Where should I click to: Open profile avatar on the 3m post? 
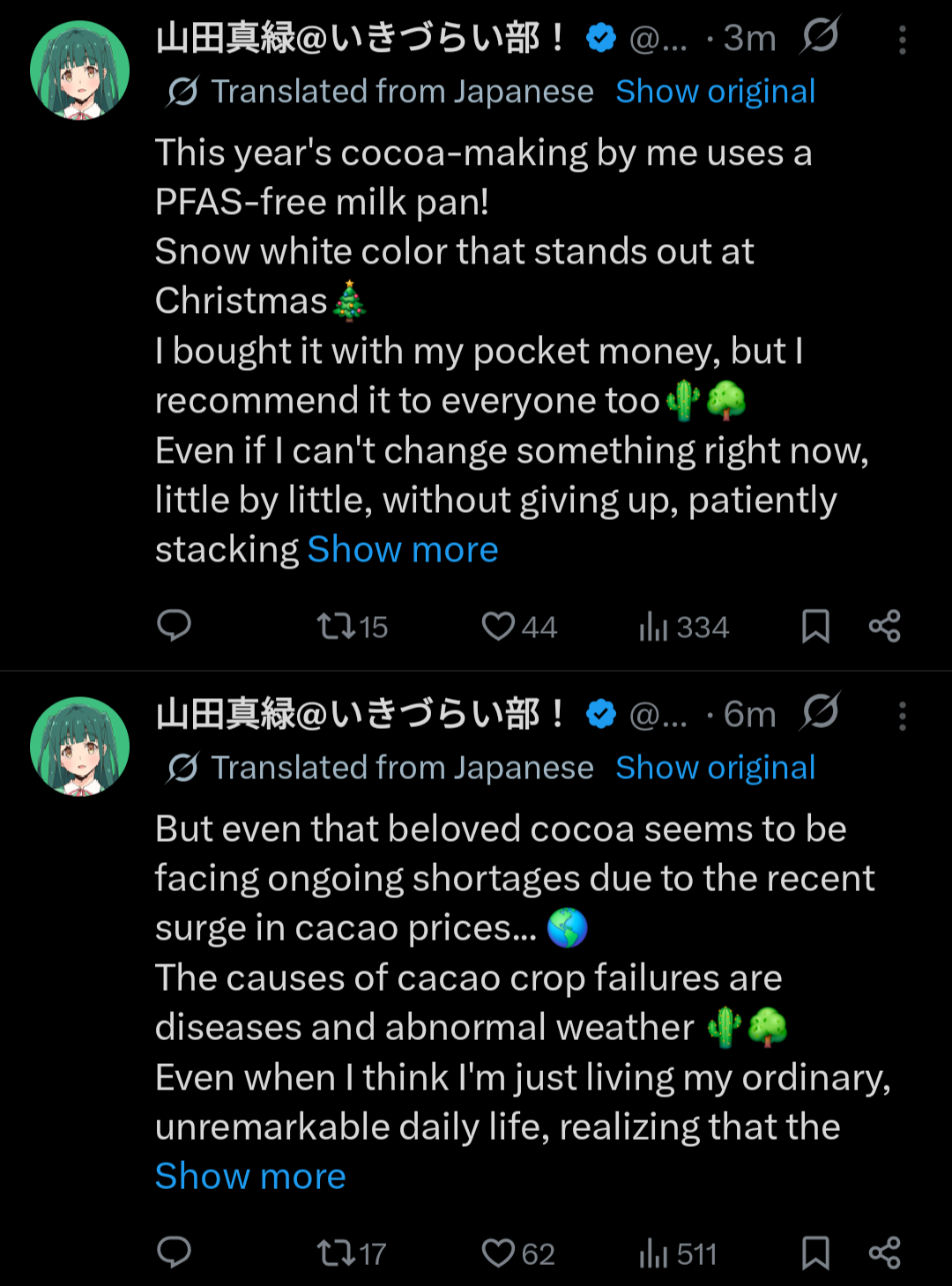[79, 71]
